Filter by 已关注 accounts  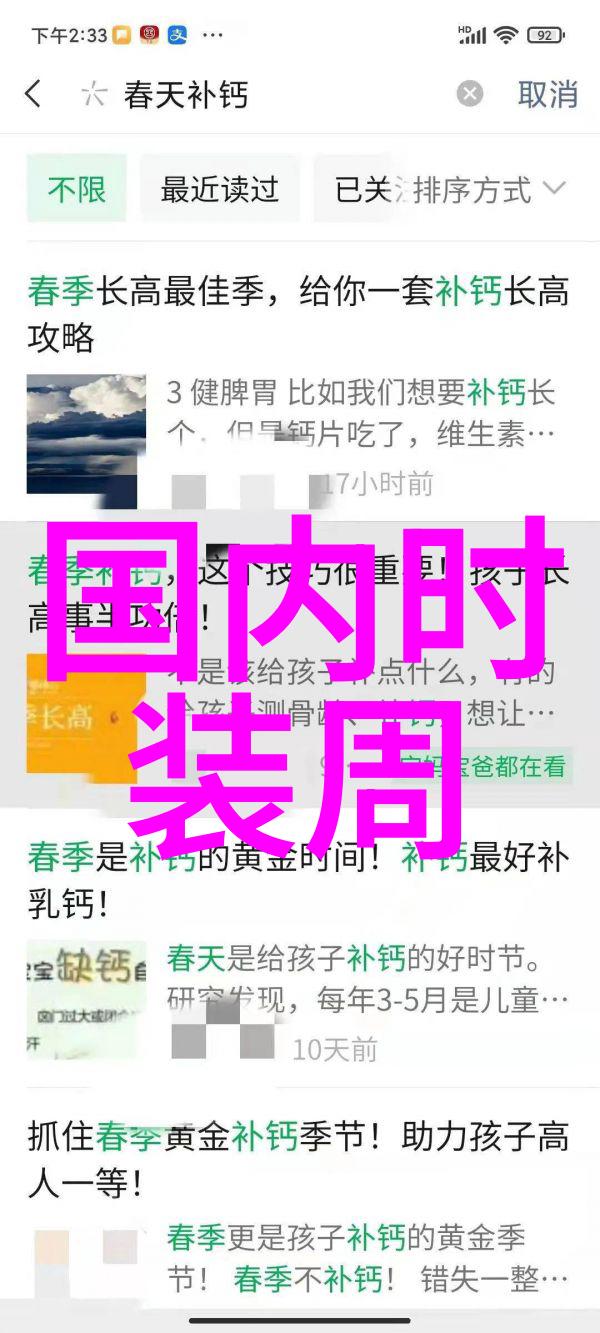click(362, 189)
